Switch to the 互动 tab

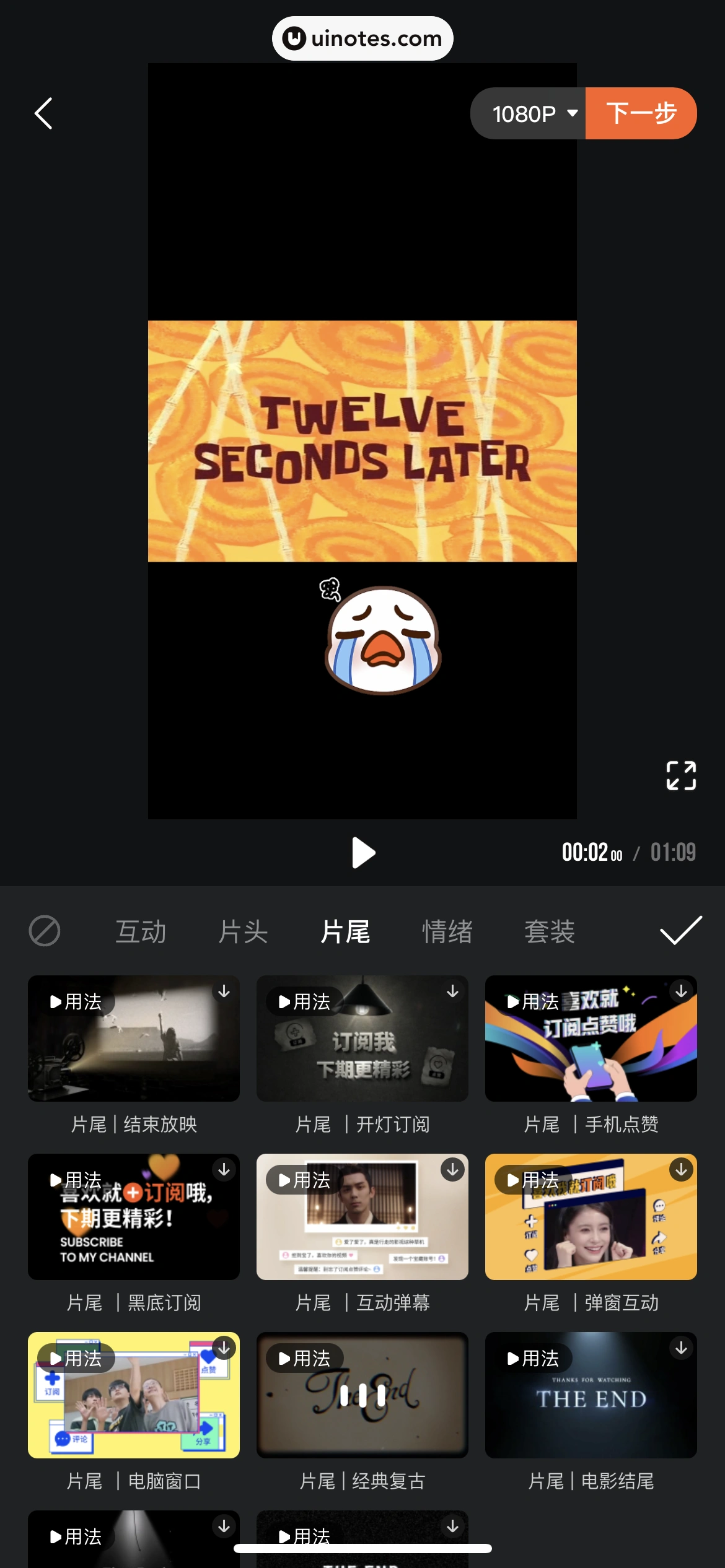point(141,931)
